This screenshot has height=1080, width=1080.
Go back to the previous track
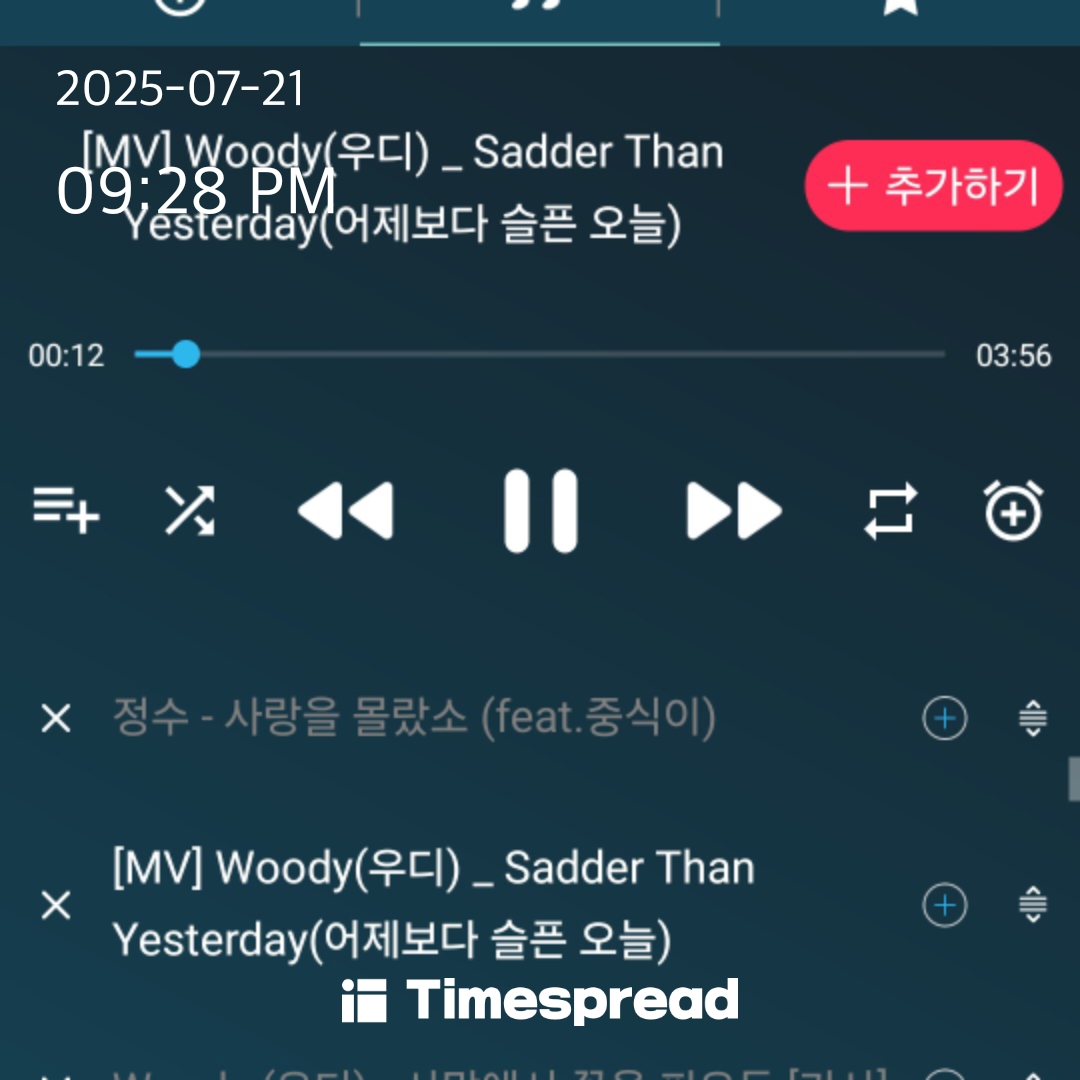346,511
